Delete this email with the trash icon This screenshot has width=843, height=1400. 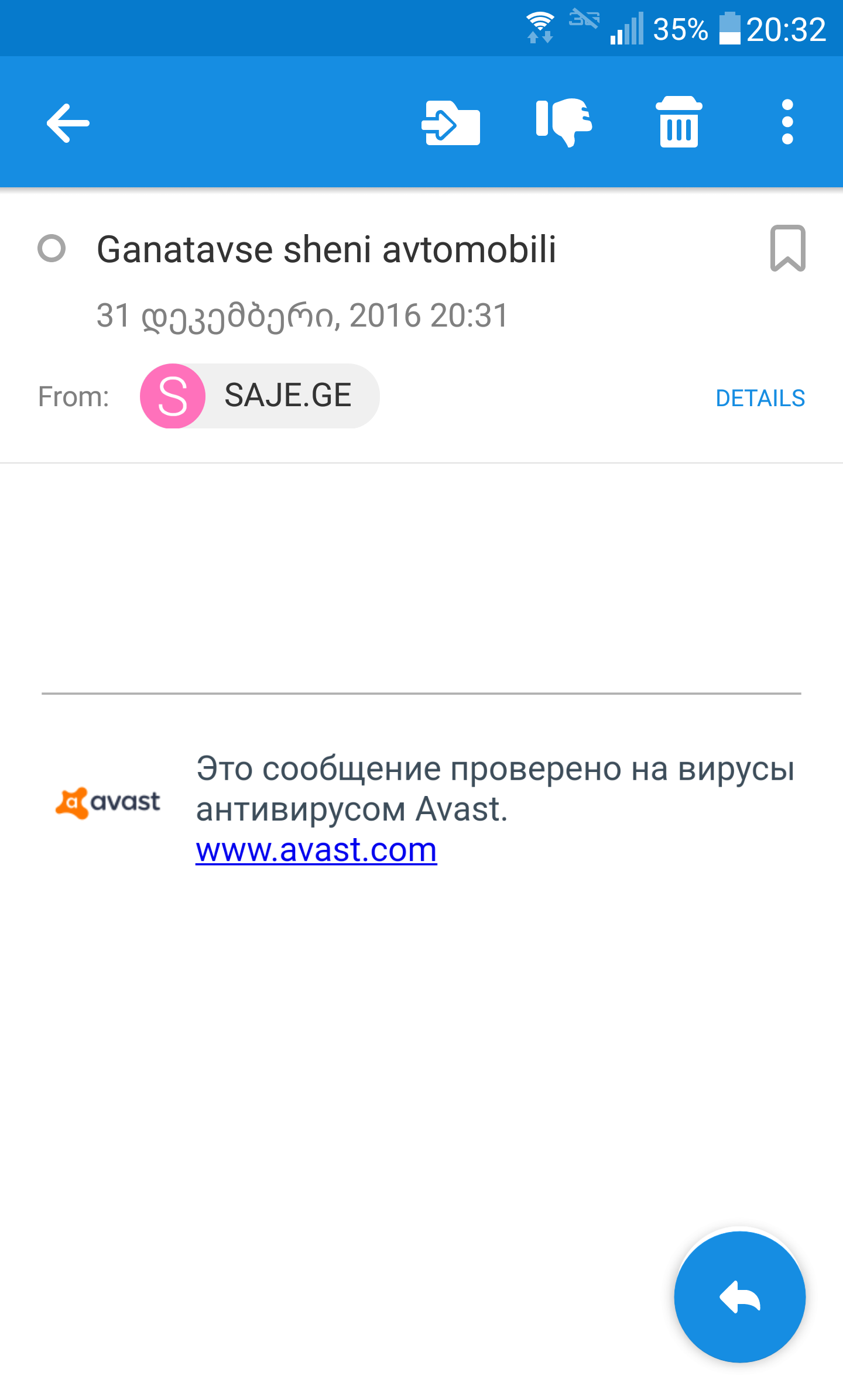point(678,123)
